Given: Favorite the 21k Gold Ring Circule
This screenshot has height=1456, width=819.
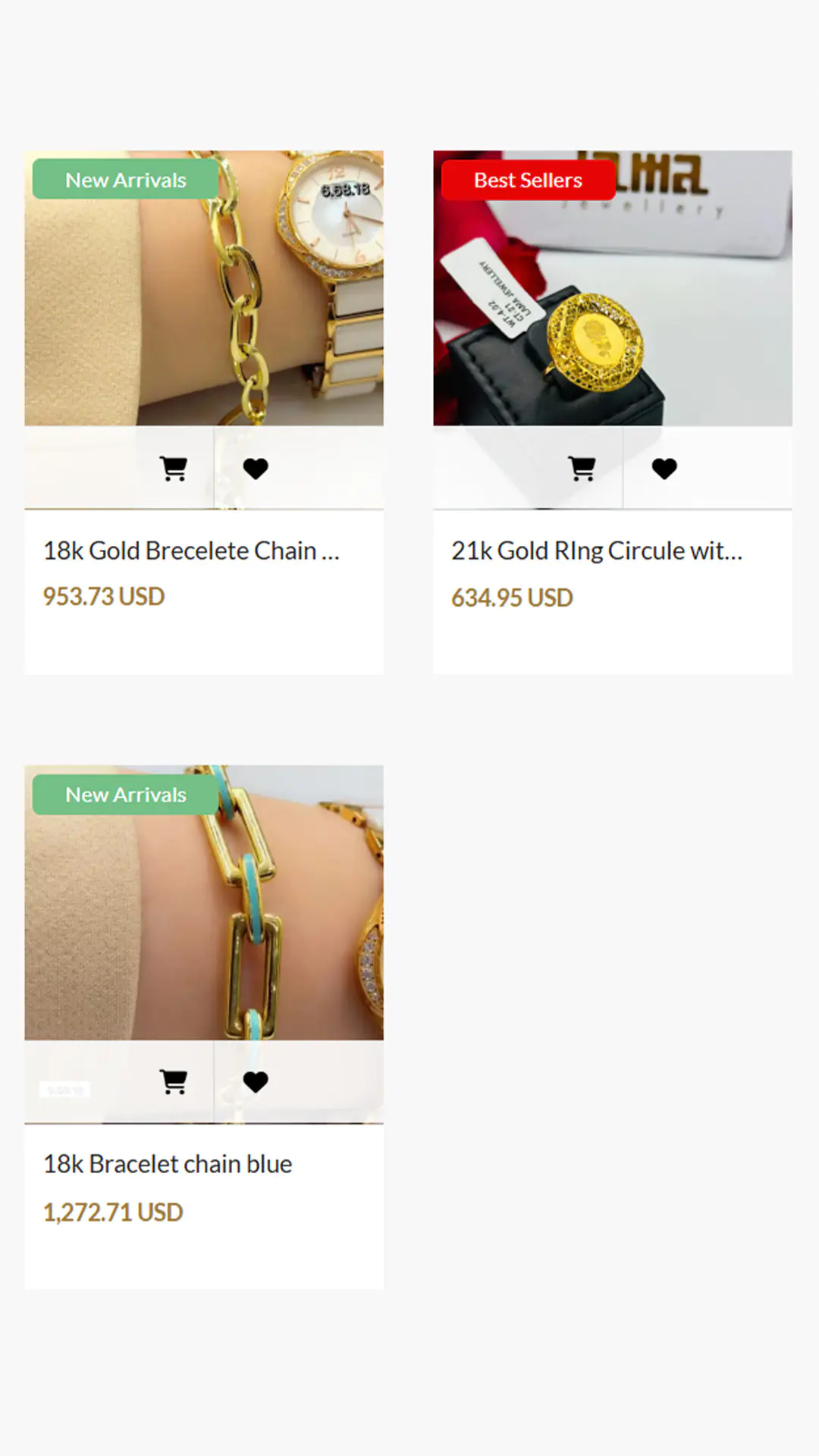Looking at the screenshot, I should pyautogui.click(x=664, y=469).
